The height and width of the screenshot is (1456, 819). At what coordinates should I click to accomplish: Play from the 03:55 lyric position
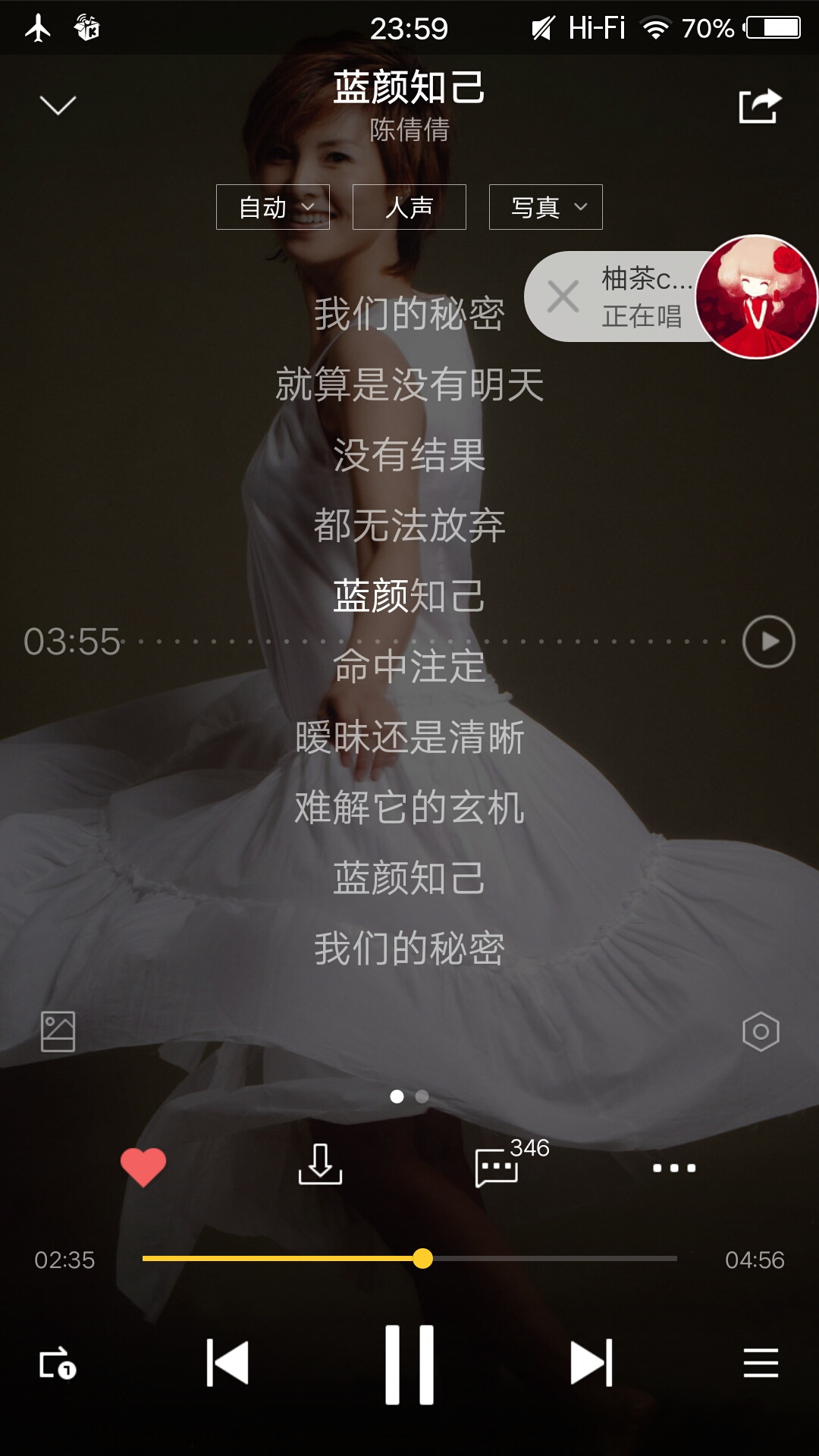coord(768,642)
